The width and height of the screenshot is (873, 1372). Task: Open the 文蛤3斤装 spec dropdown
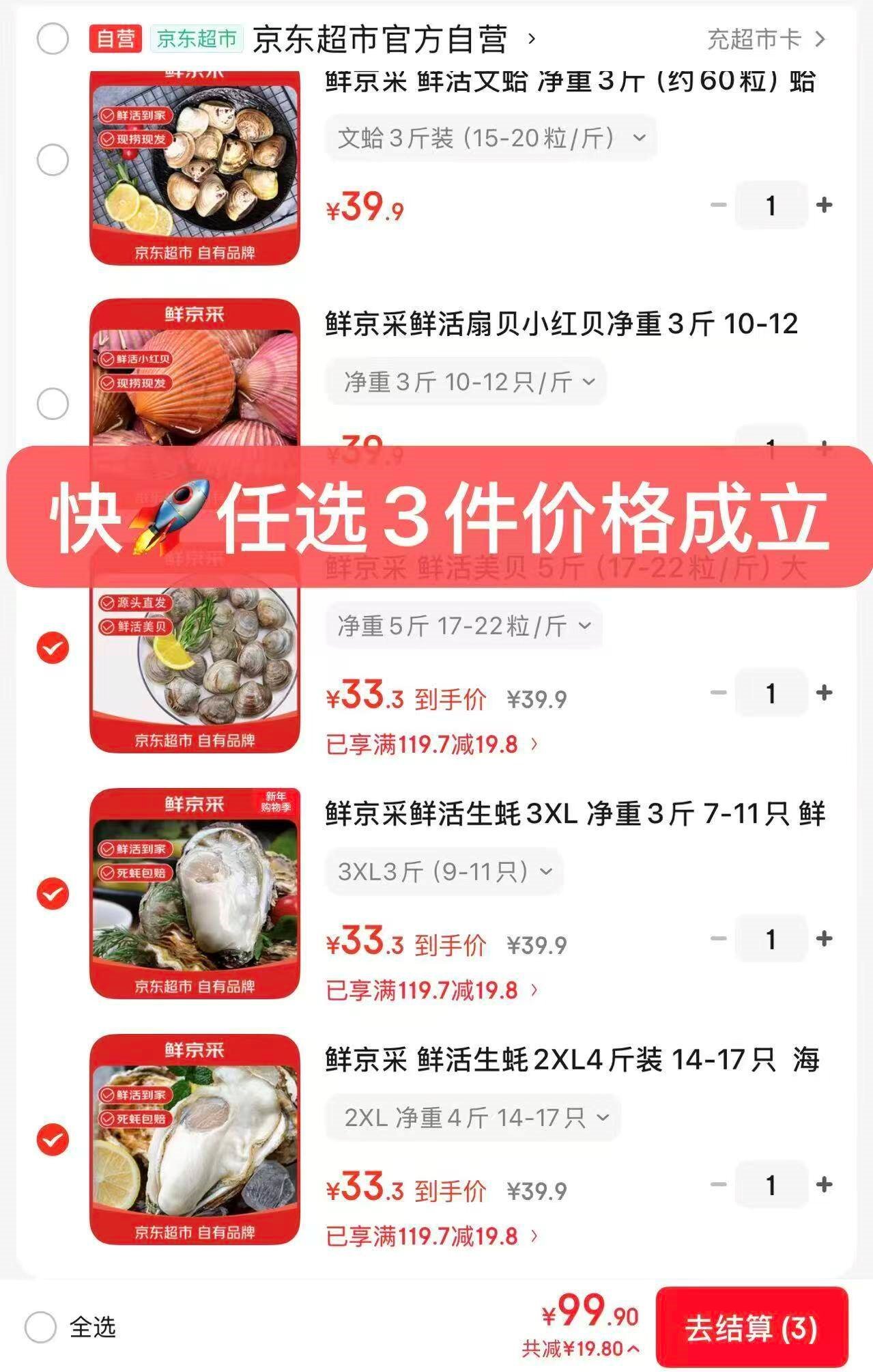tap(491, 139)
